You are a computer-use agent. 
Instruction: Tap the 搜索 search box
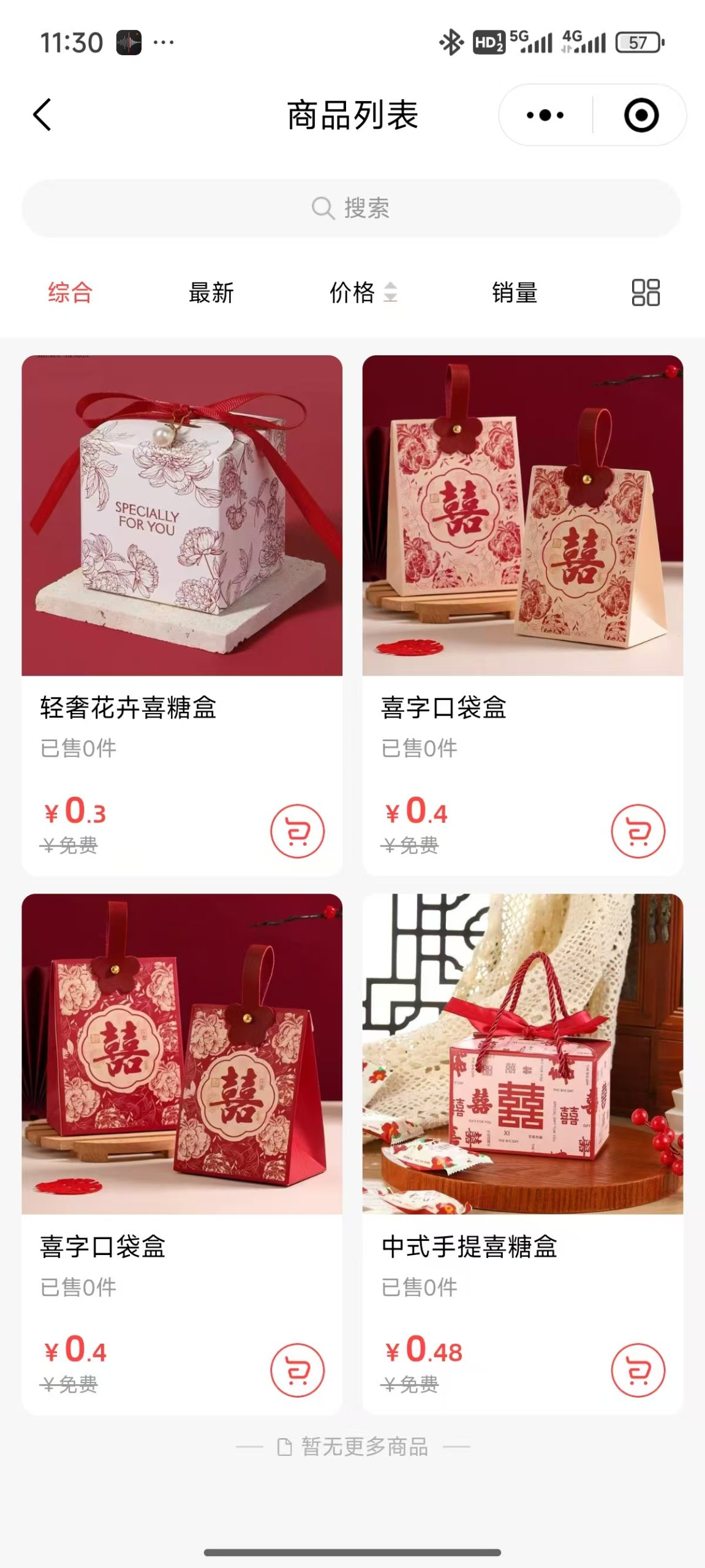(x=351, y=208)
